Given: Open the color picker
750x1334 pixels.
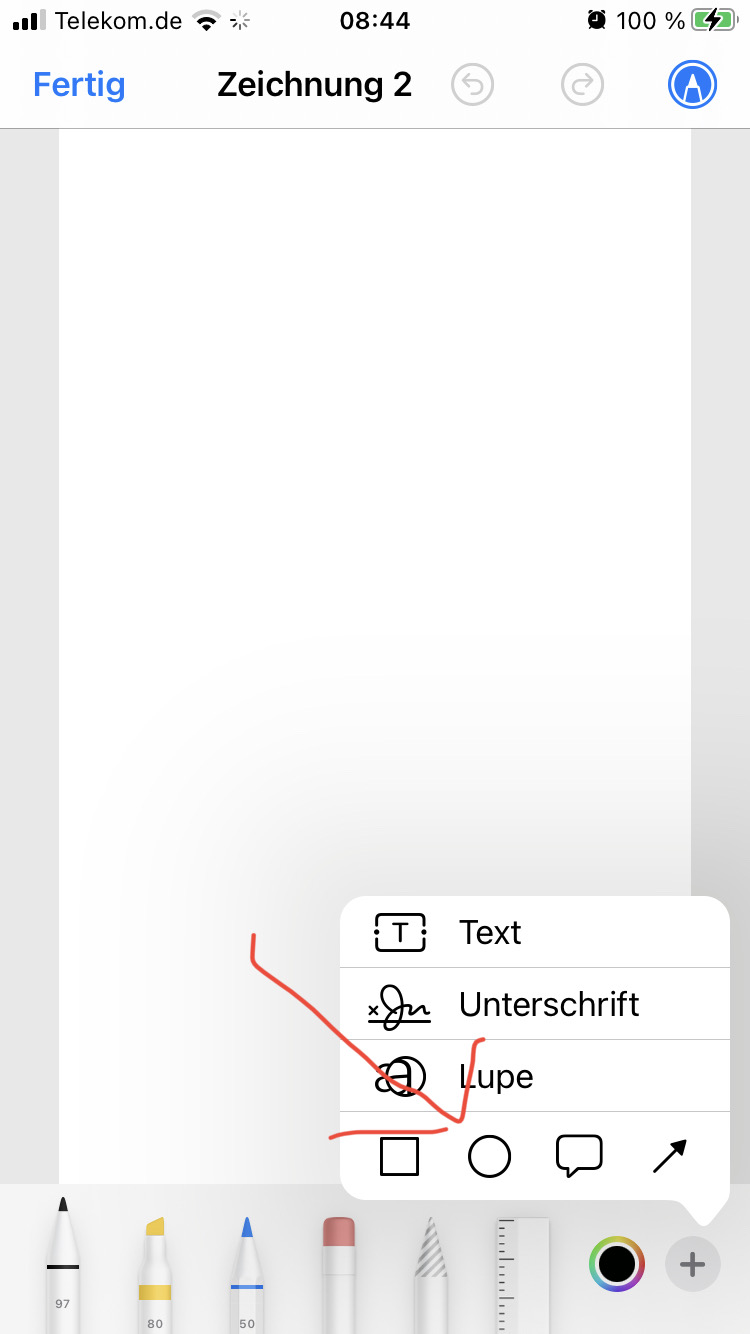Looking at the screenshot, I should click(616, 1264).
